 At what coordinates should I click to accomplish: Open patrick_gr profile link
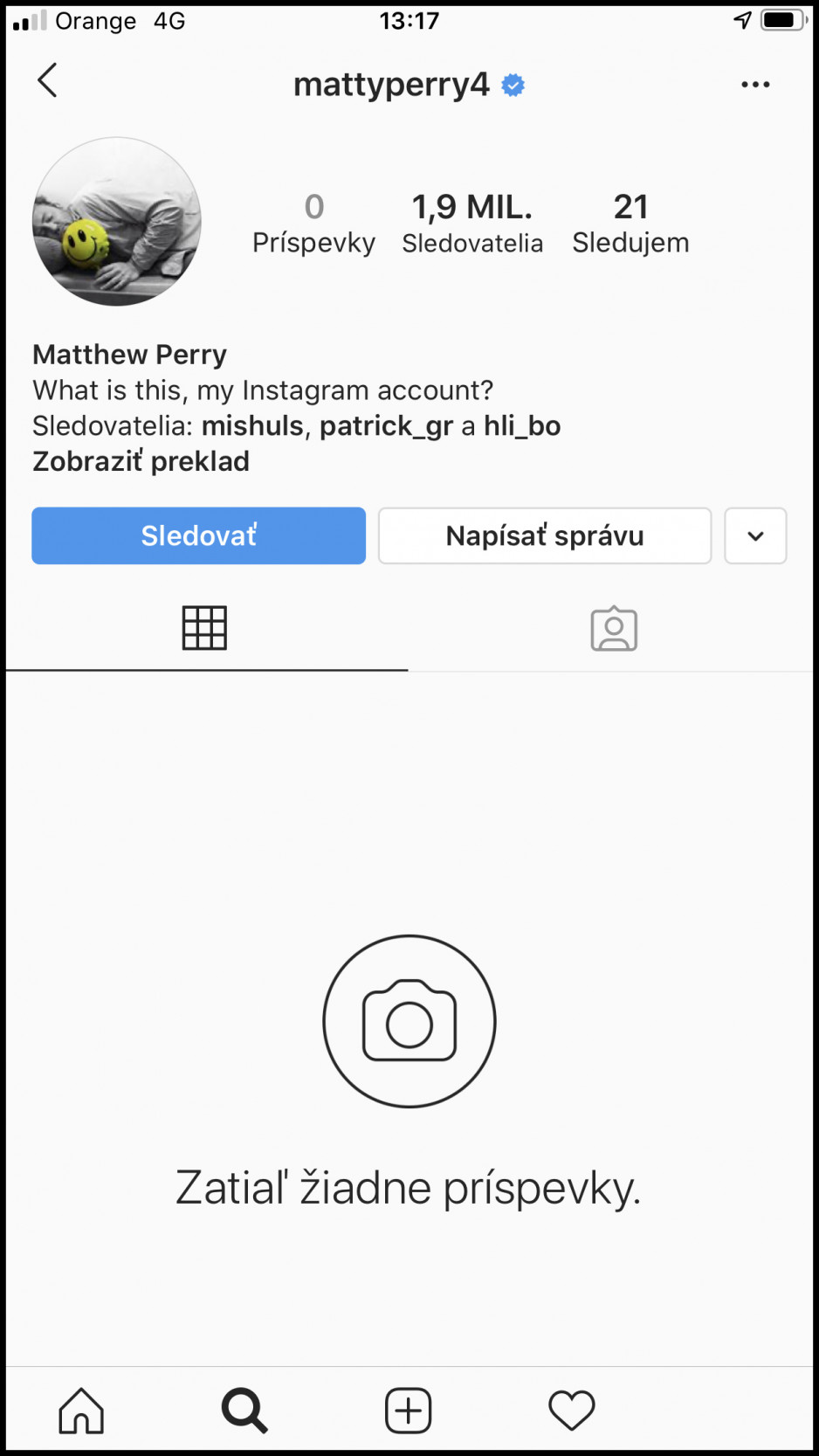point(386,426)
